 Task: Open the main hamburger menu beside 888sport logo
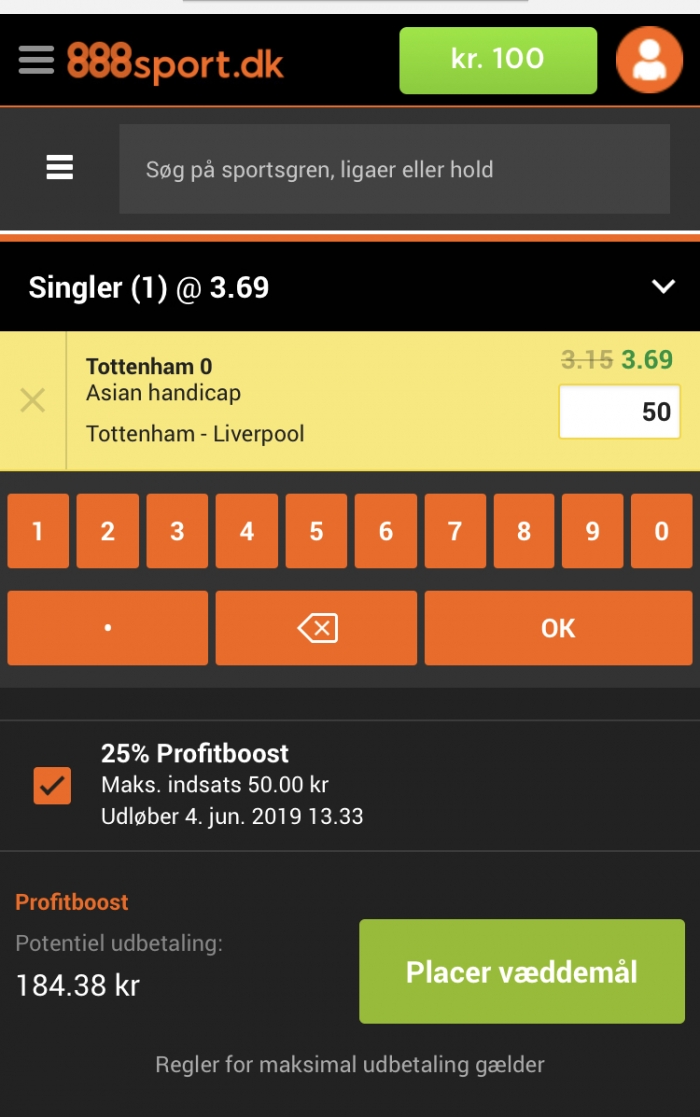pos(36,60)
